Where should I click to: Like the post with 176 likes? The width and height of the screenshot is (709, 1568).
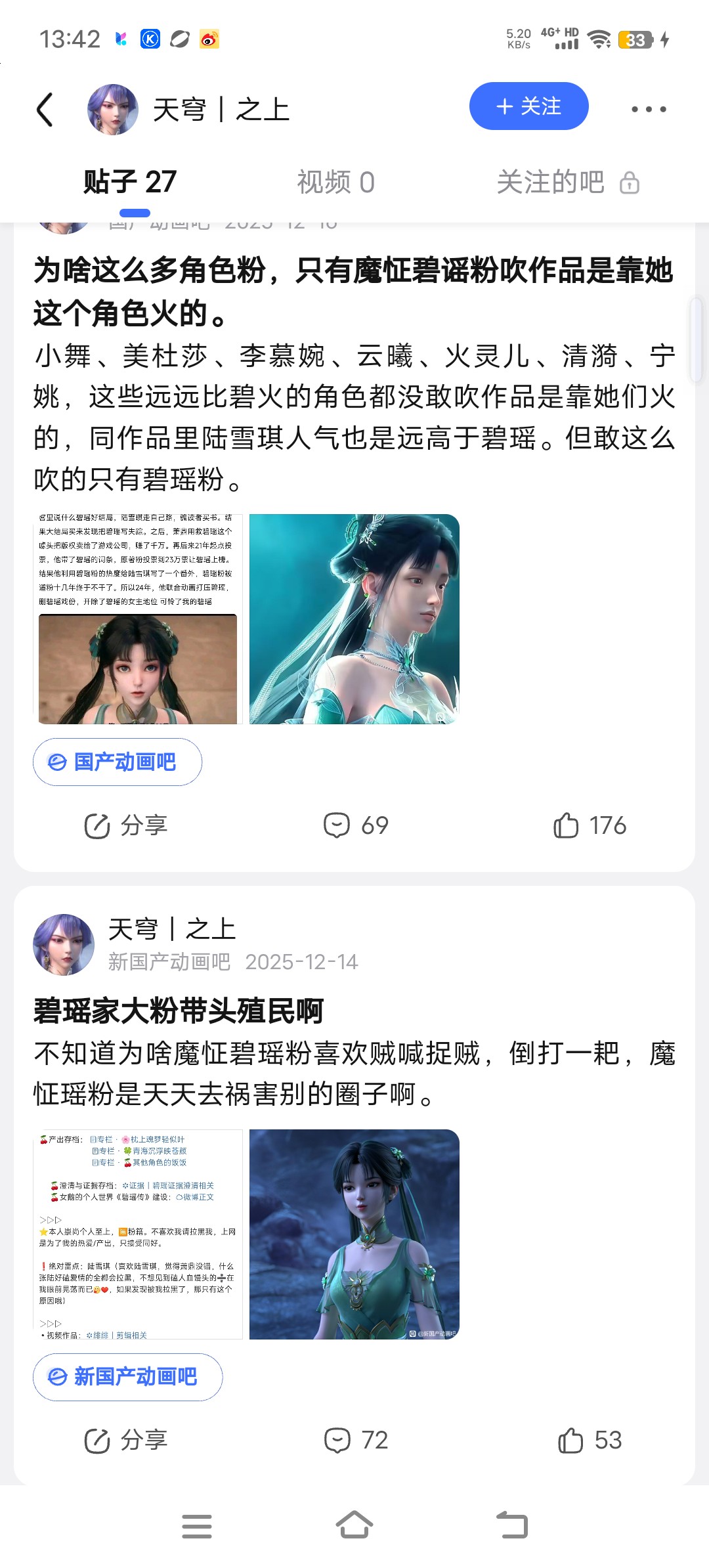[590, 825]
